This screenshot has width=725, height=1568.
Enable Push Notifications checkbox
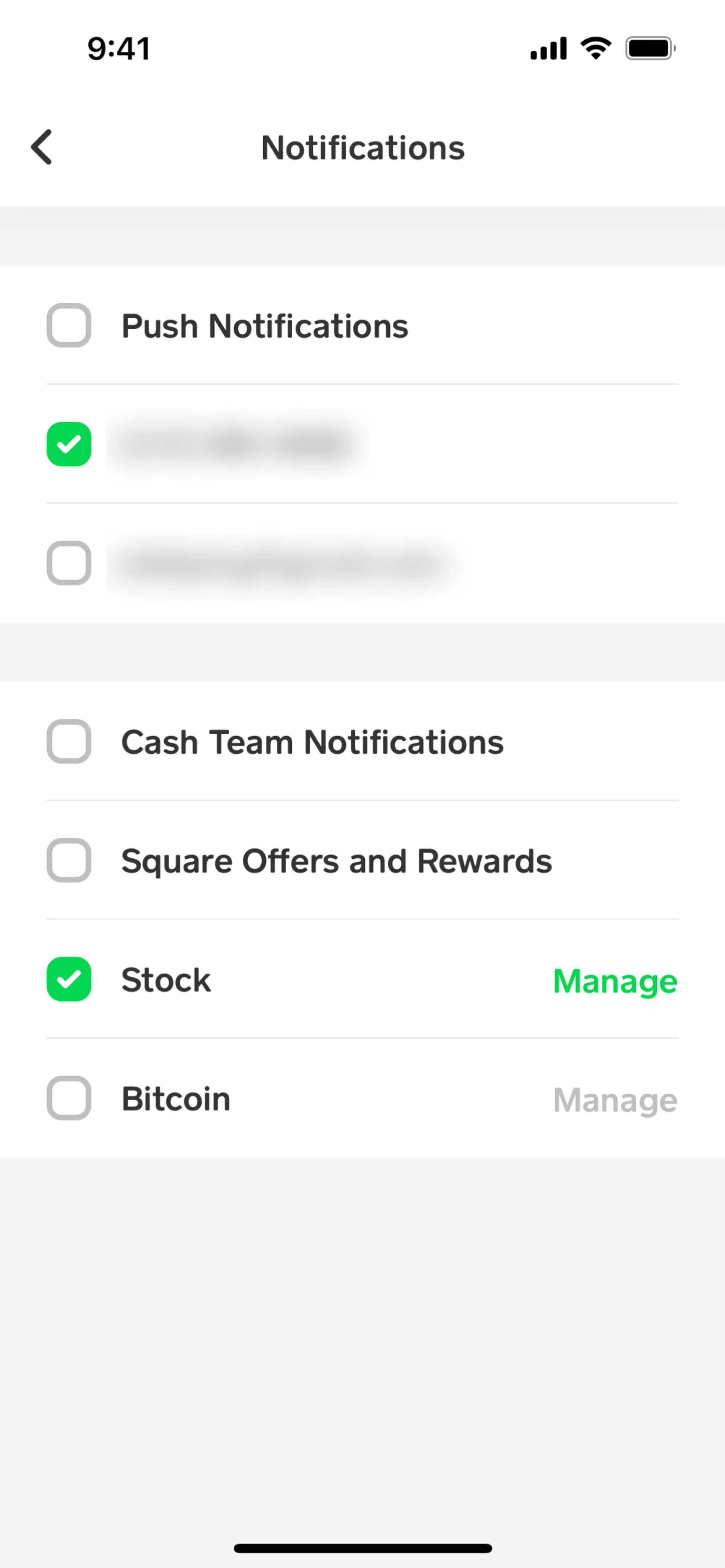(x=69, y=325)
